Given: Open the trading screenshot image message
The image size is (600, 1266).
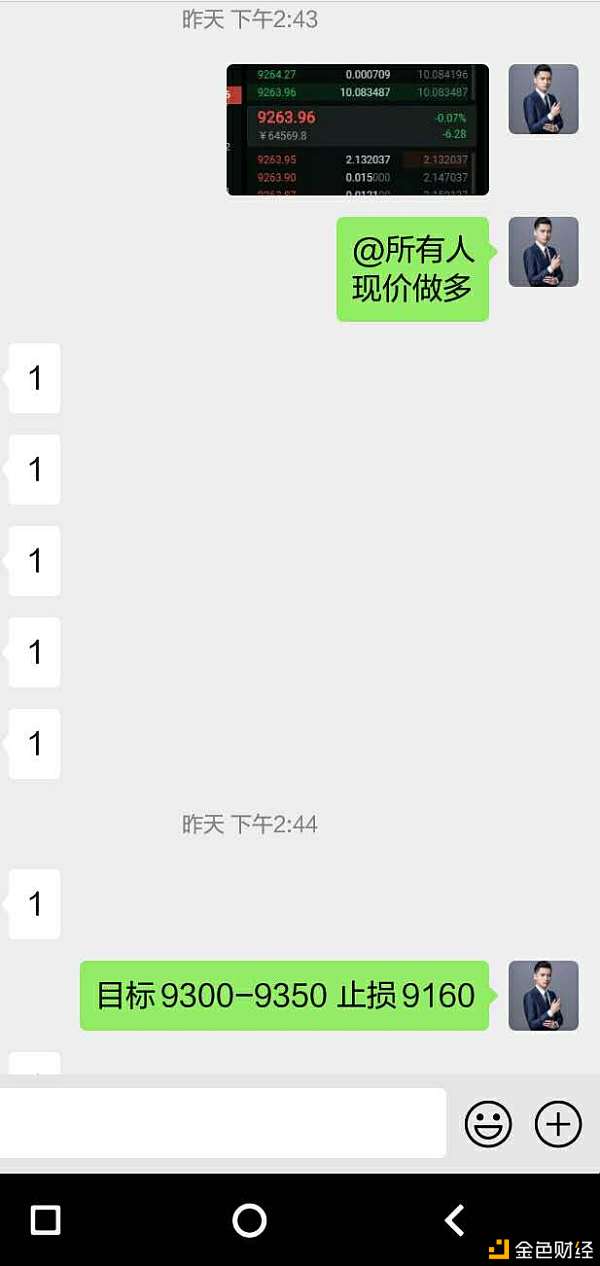Looking at the screenshot, I should coord(358,130).
